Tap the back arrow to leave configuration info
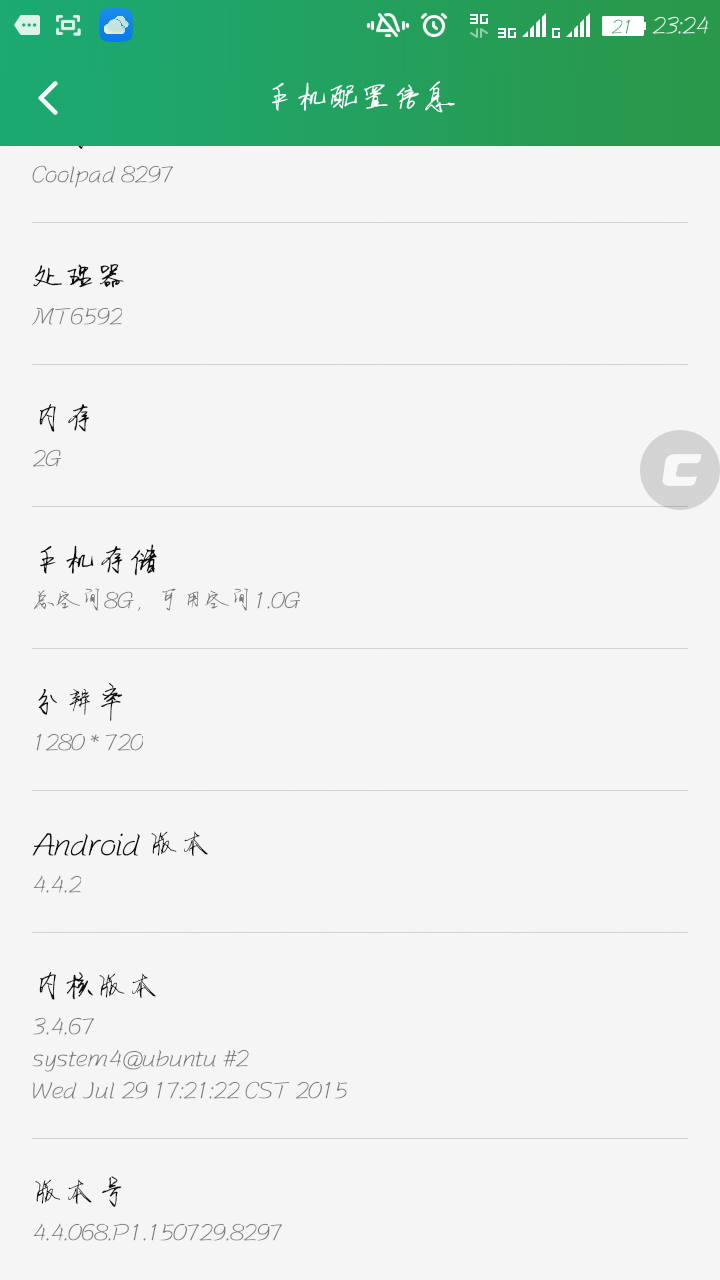Viewport: 720px width, 1280px height. (47, 98)
